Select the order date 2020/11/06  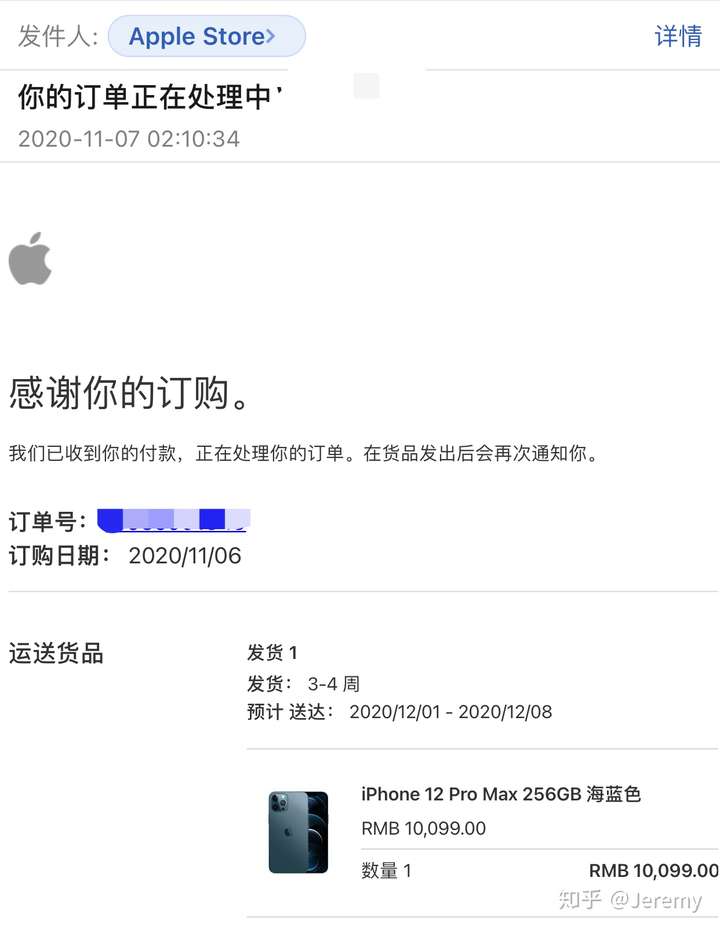[x=186, y=555]
